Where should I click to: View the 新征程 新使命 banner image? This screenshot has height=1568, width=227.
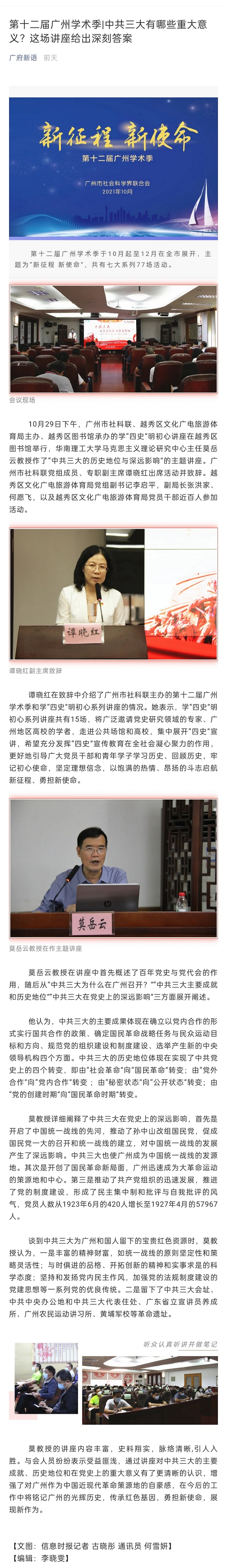113,168
